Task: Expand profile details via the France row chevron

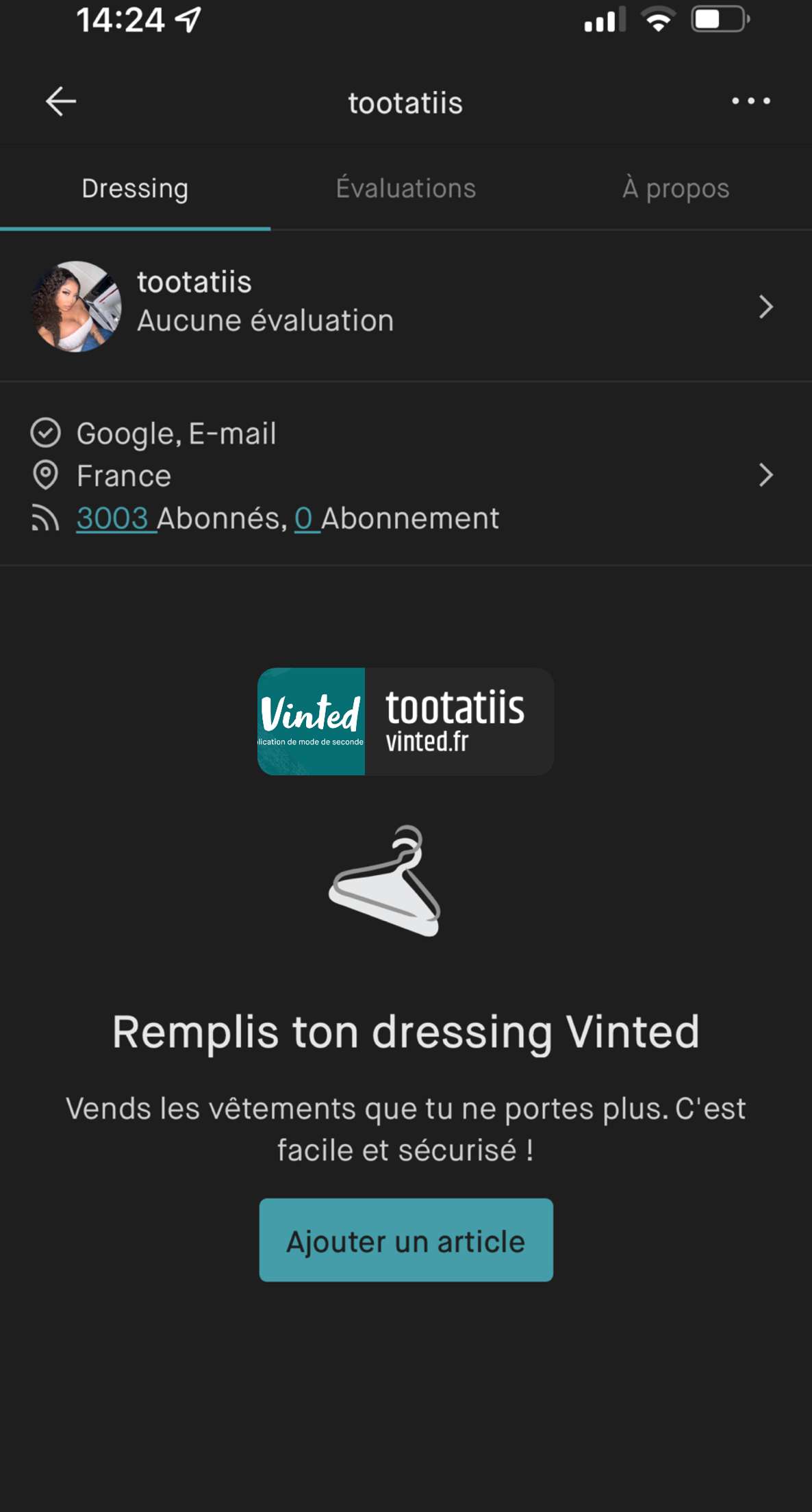Action: (x=765, y=475)
